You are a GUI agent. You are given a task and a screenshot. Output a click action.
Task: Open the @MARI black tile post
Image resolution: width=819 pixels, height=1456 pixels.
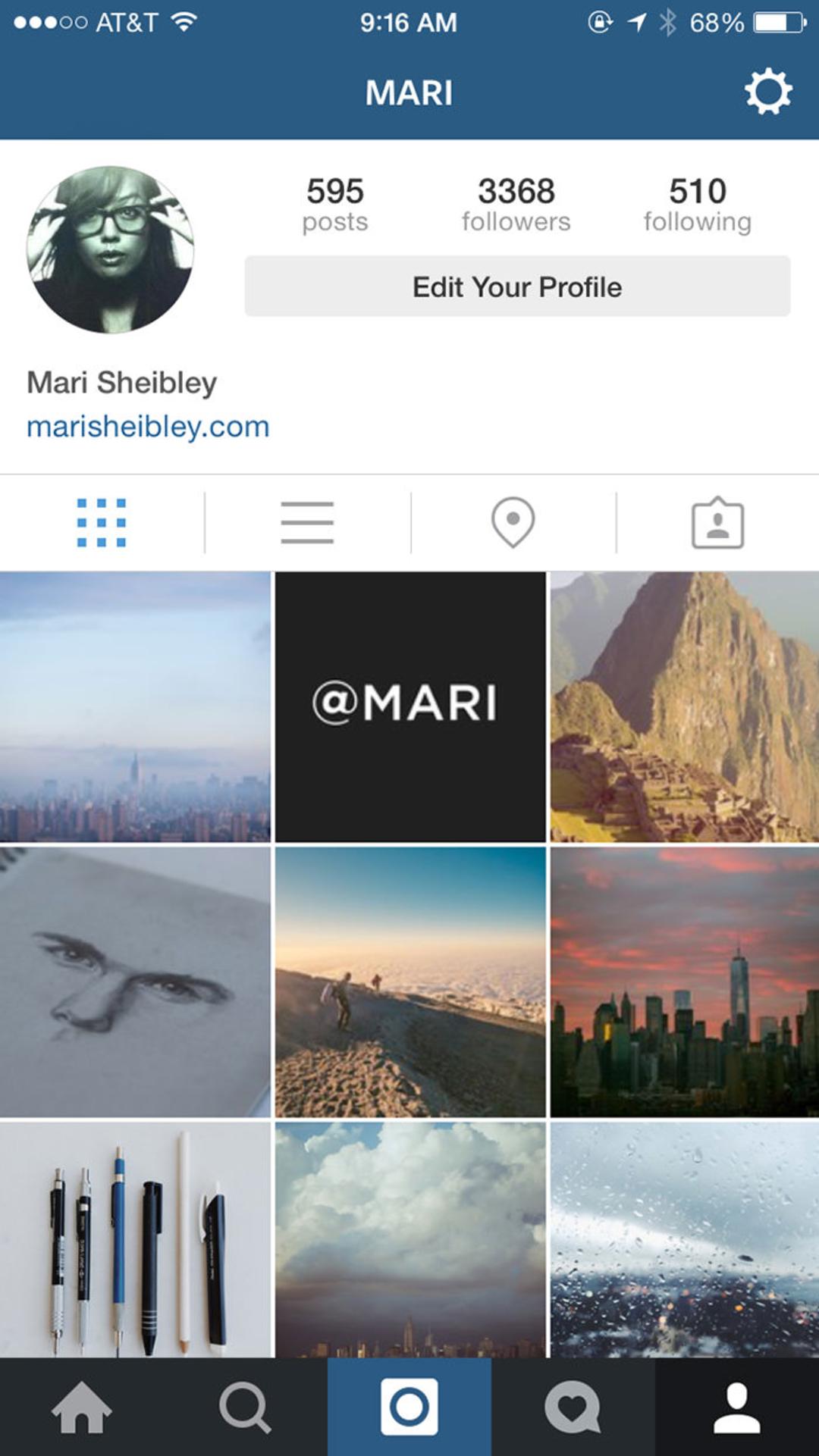tap(410, 706)
